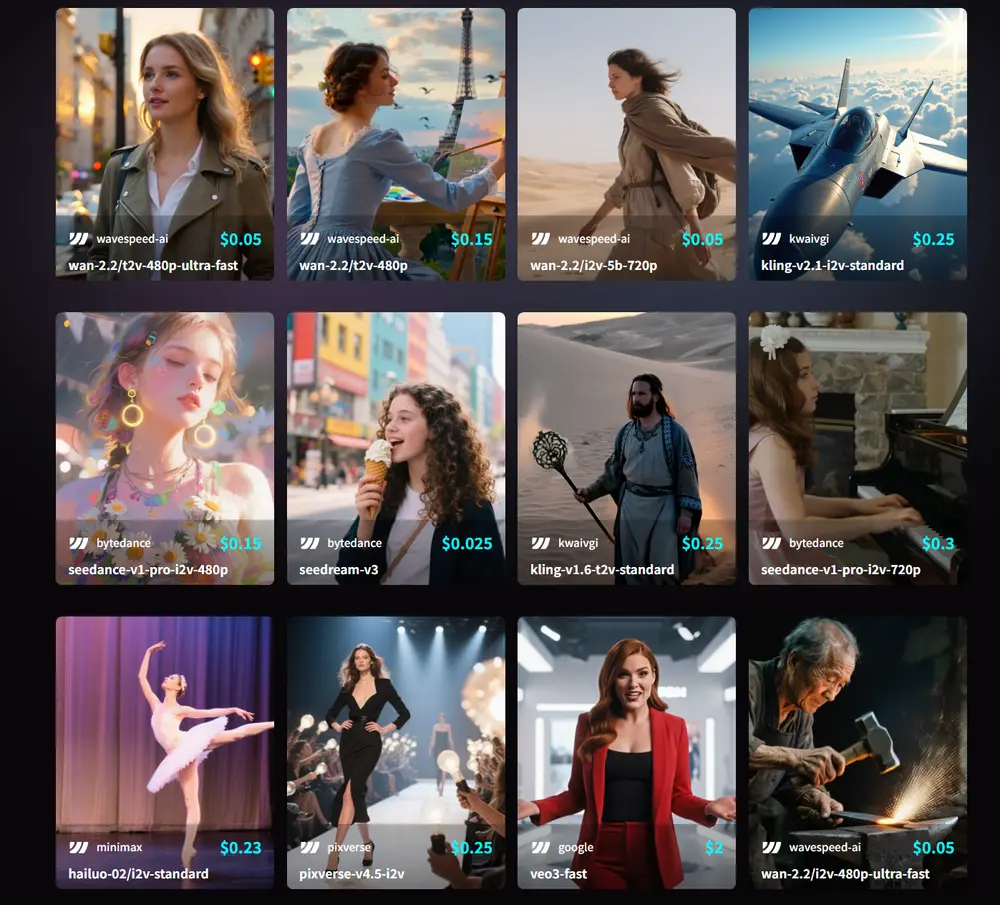Open the hailuo-02/i2v-standard ballerina card
1000x905 pixels.
(x=164, y=752)
